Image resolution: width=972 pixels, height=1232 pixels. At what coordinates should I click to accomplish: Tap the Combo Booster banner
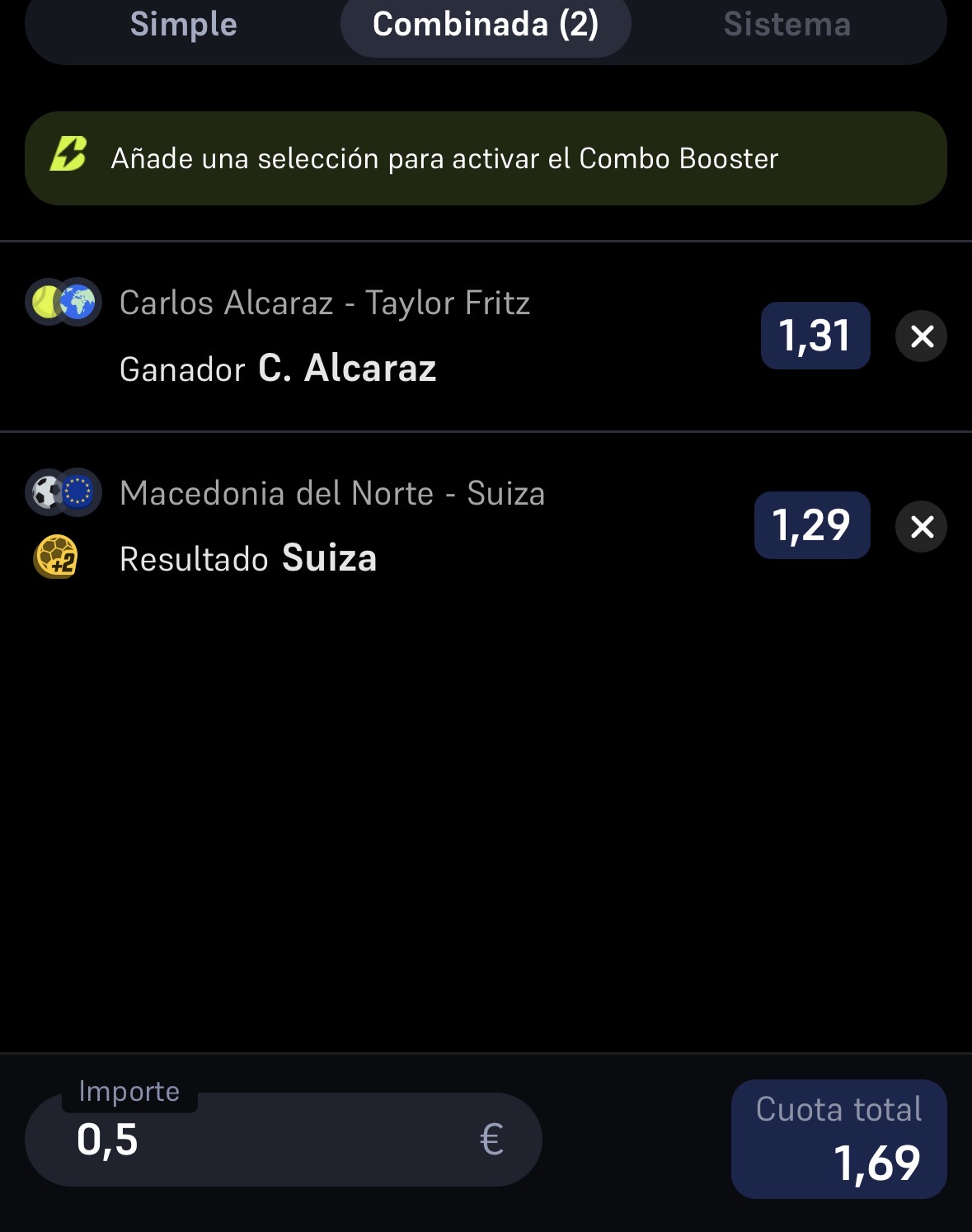point(486,158)
